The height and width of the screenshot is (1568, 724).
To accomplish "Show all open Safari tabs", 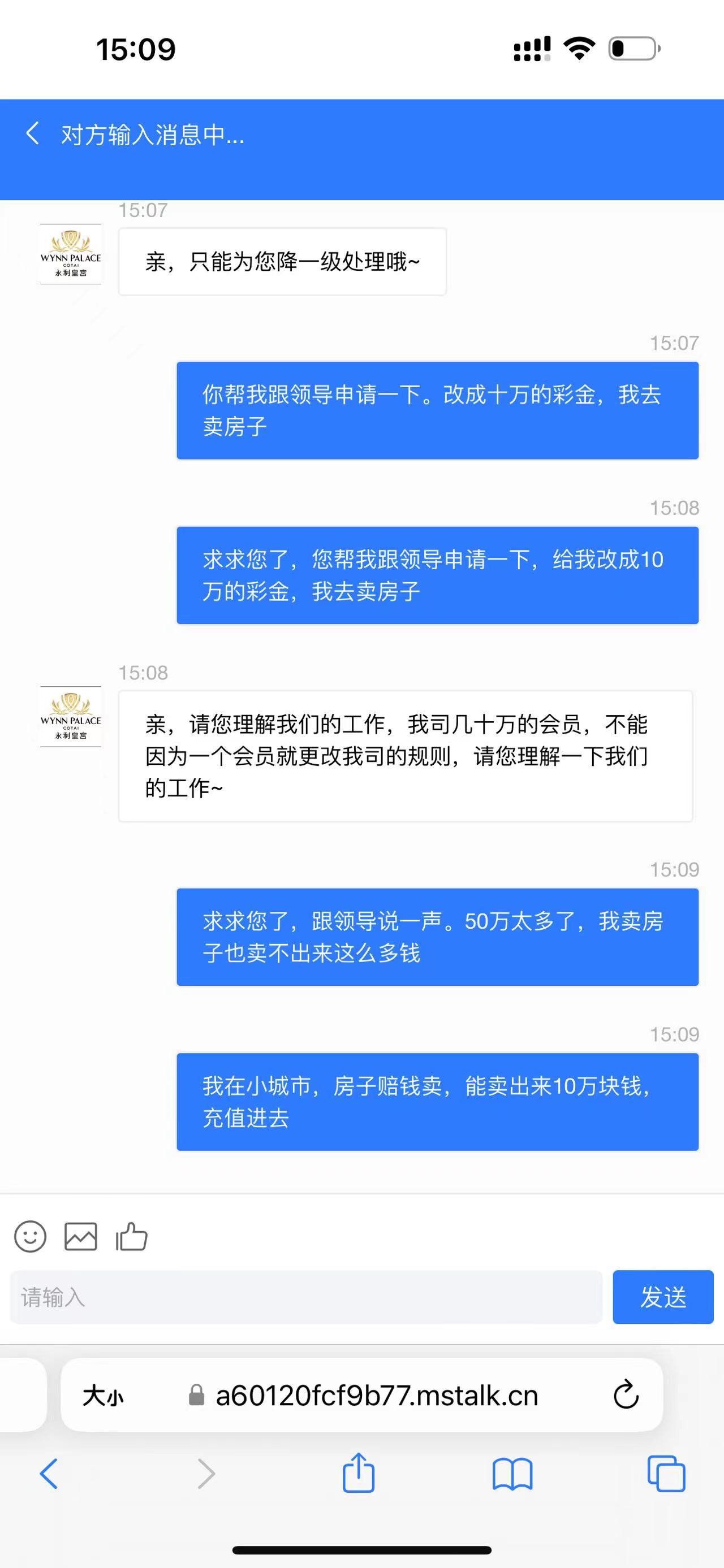I will pyautogui.click(x=666, y=1474).
